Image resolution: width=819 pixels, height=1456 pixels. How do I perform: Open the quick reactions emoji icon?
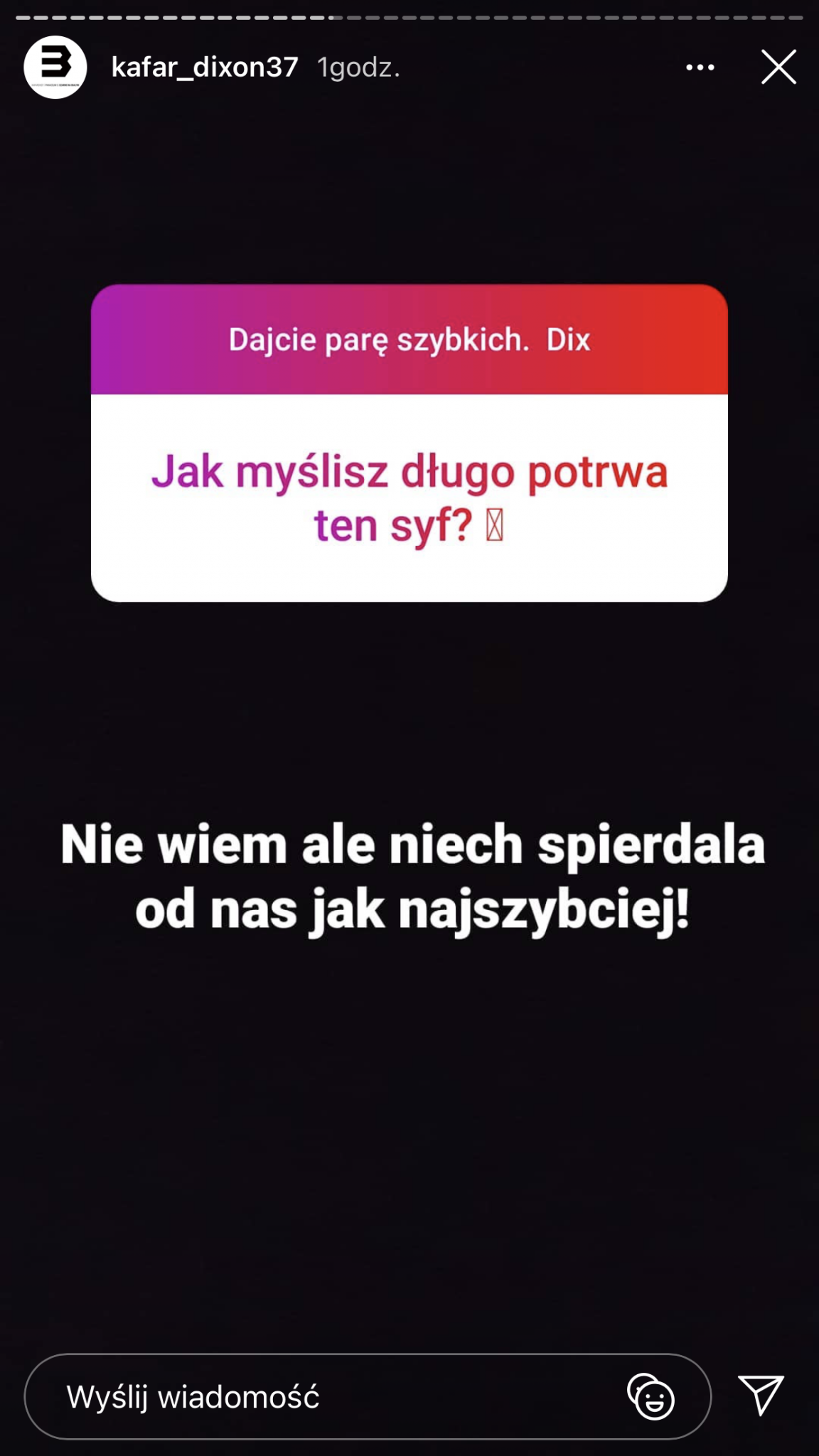651,1397
